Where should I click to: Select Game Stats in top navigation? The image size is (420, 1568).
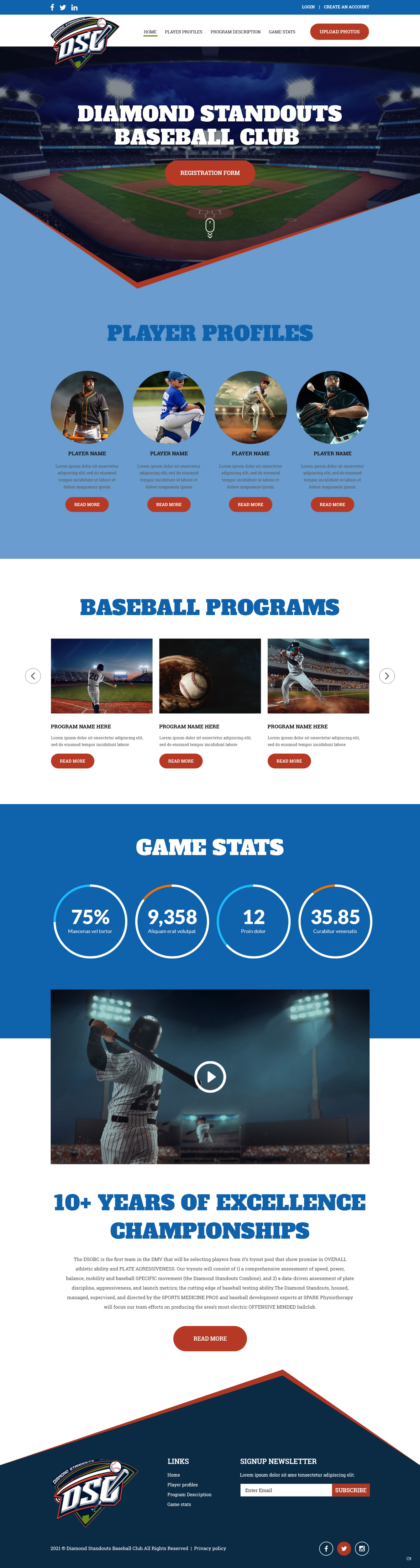pyautogui.click(x=282, y=32)
